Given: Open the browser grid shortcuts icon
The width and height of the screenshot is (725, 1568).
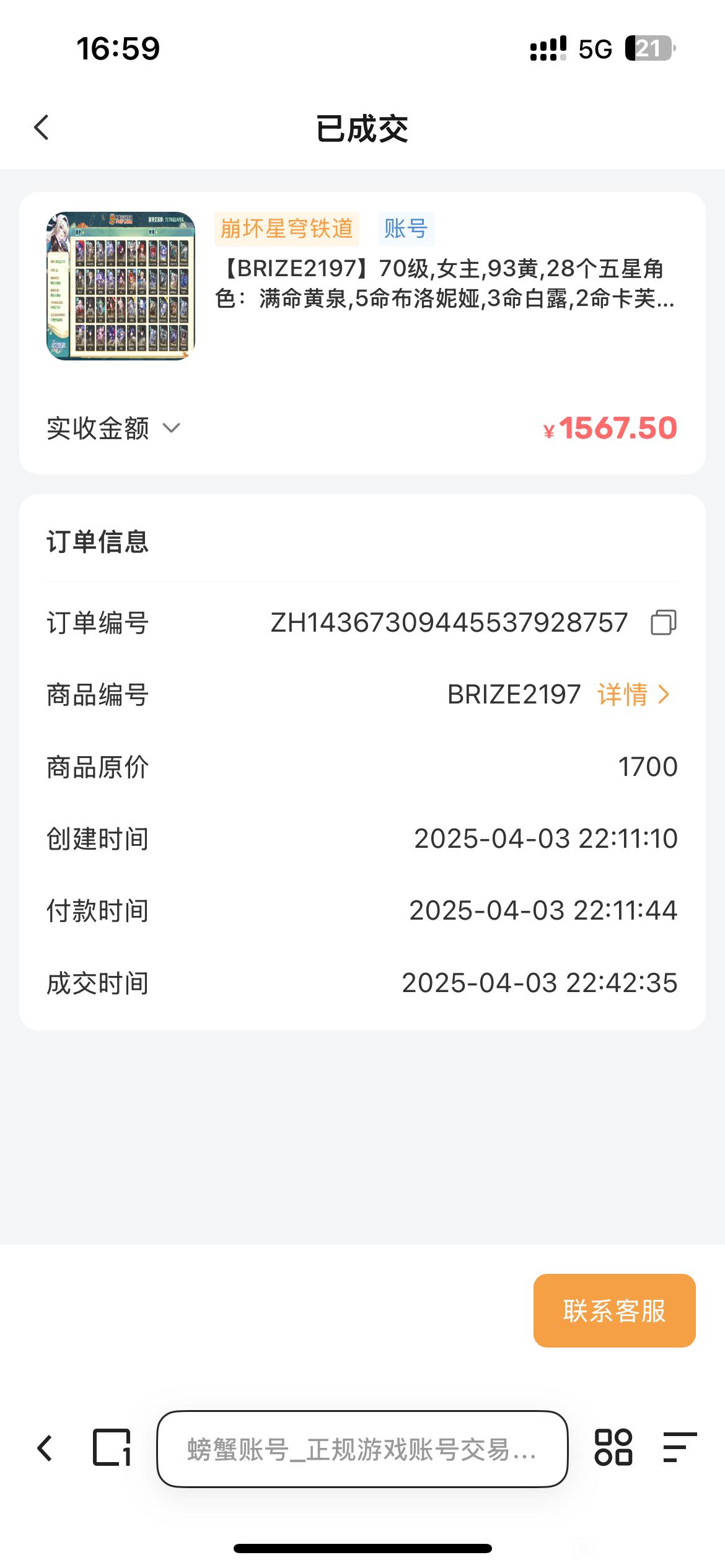Looking at the screenshot, I should pos(613,1448).
